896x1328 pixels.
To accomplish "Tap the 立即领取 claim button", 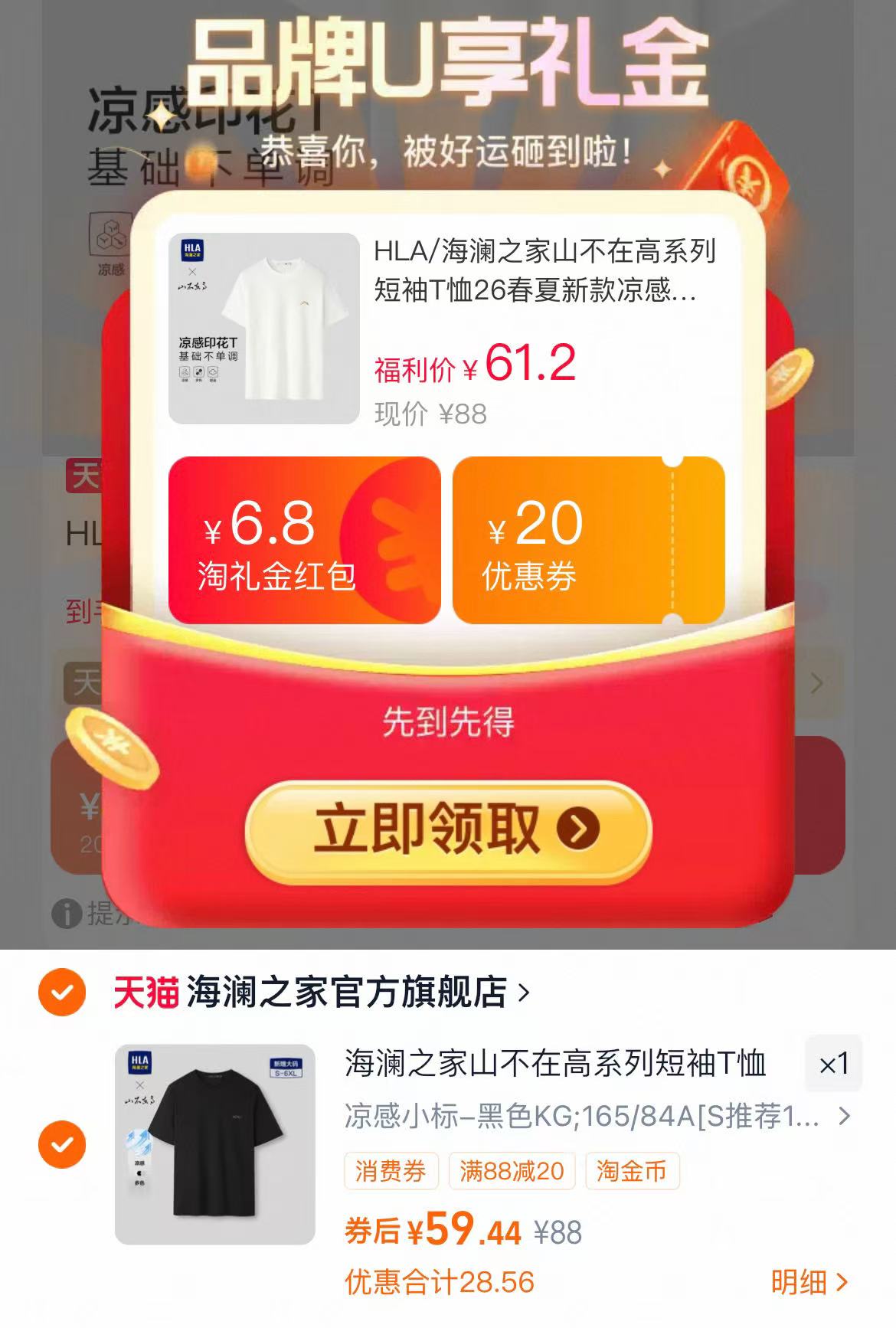I will (x=448, y=830).
